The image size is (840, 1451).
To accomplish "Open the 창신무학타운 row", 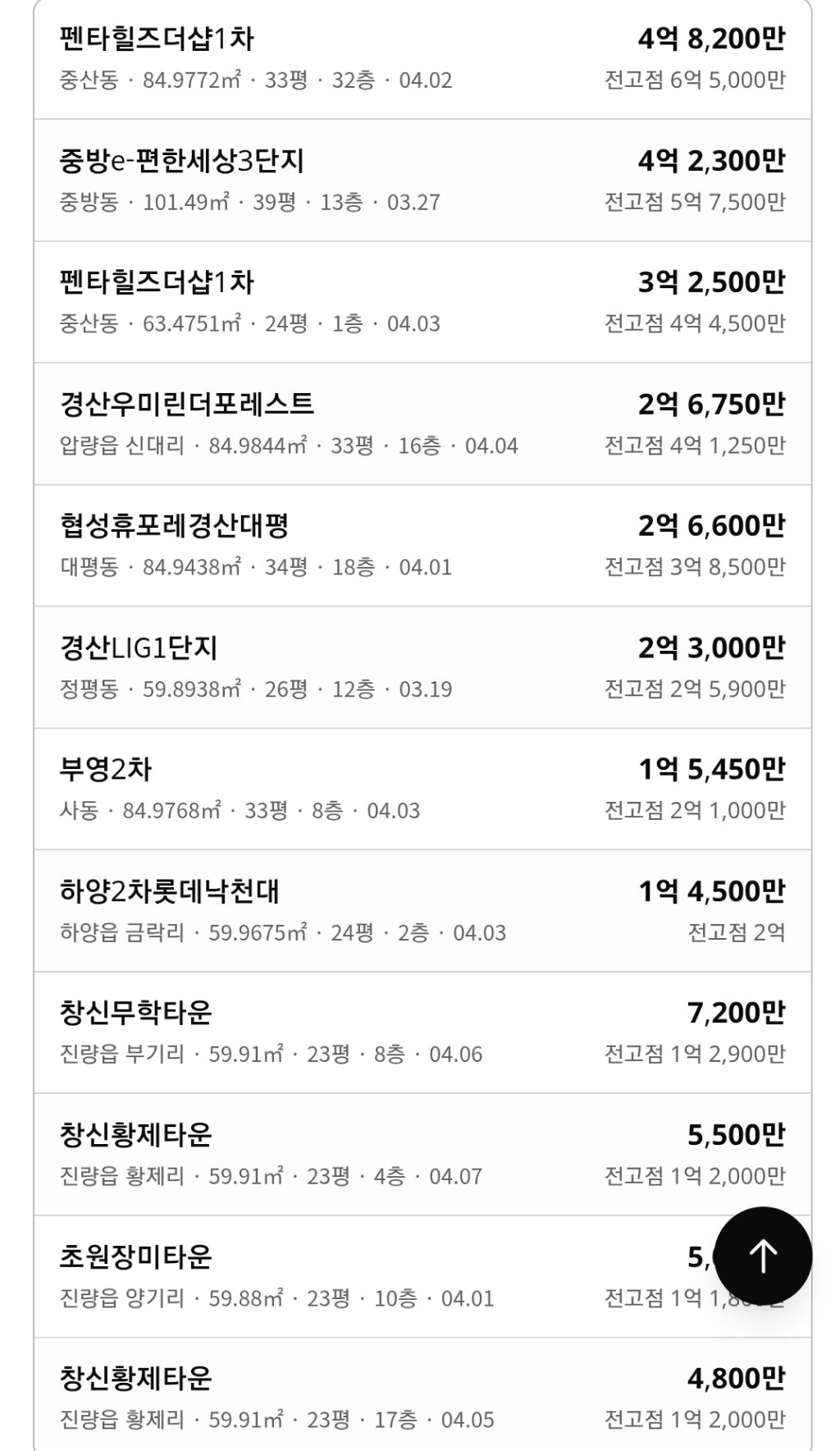I will tap(422, 1032).
